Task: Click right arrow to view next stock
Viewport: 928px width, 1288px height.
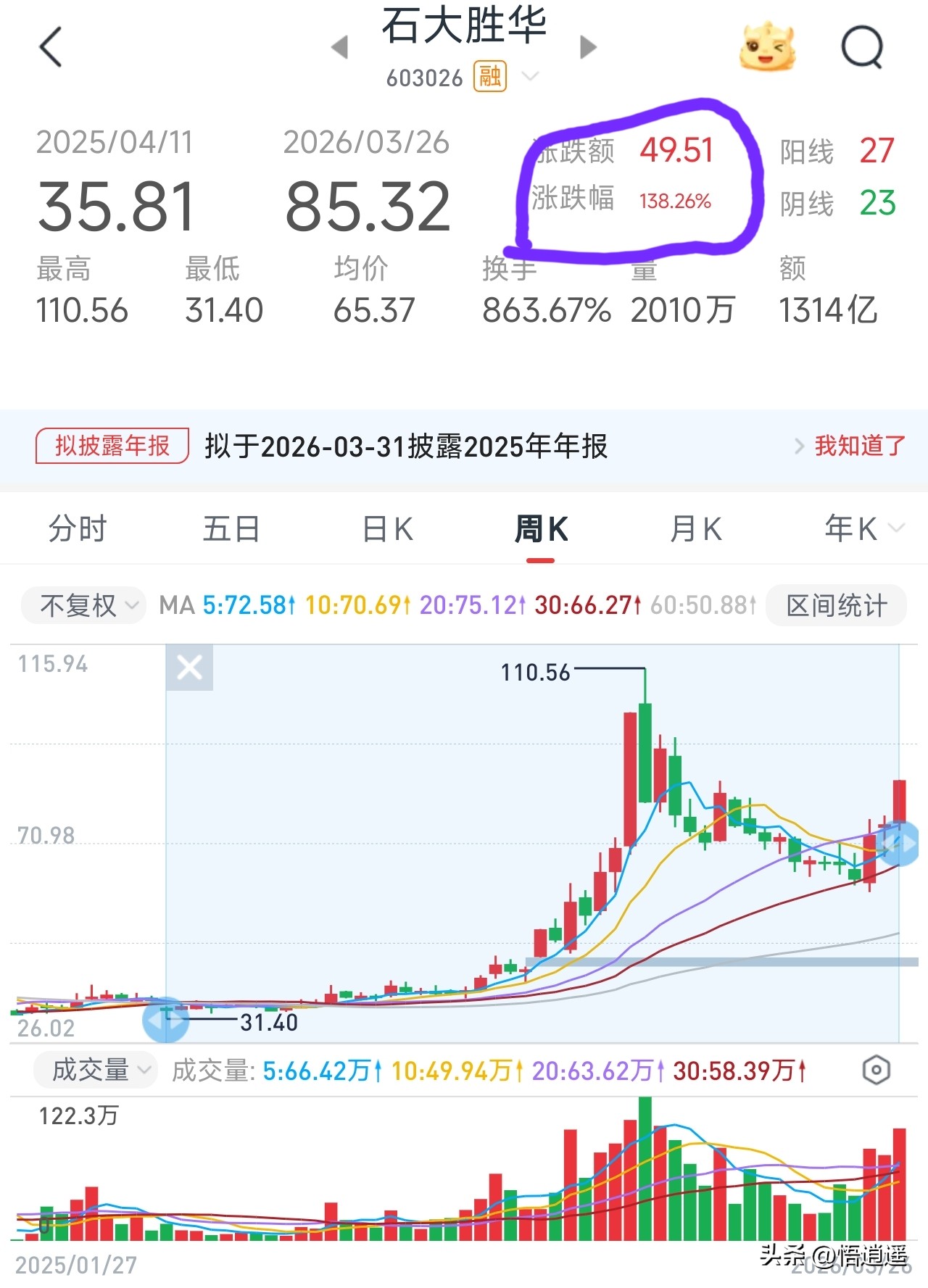Action: pyautogui.click(x=587, y=46)
